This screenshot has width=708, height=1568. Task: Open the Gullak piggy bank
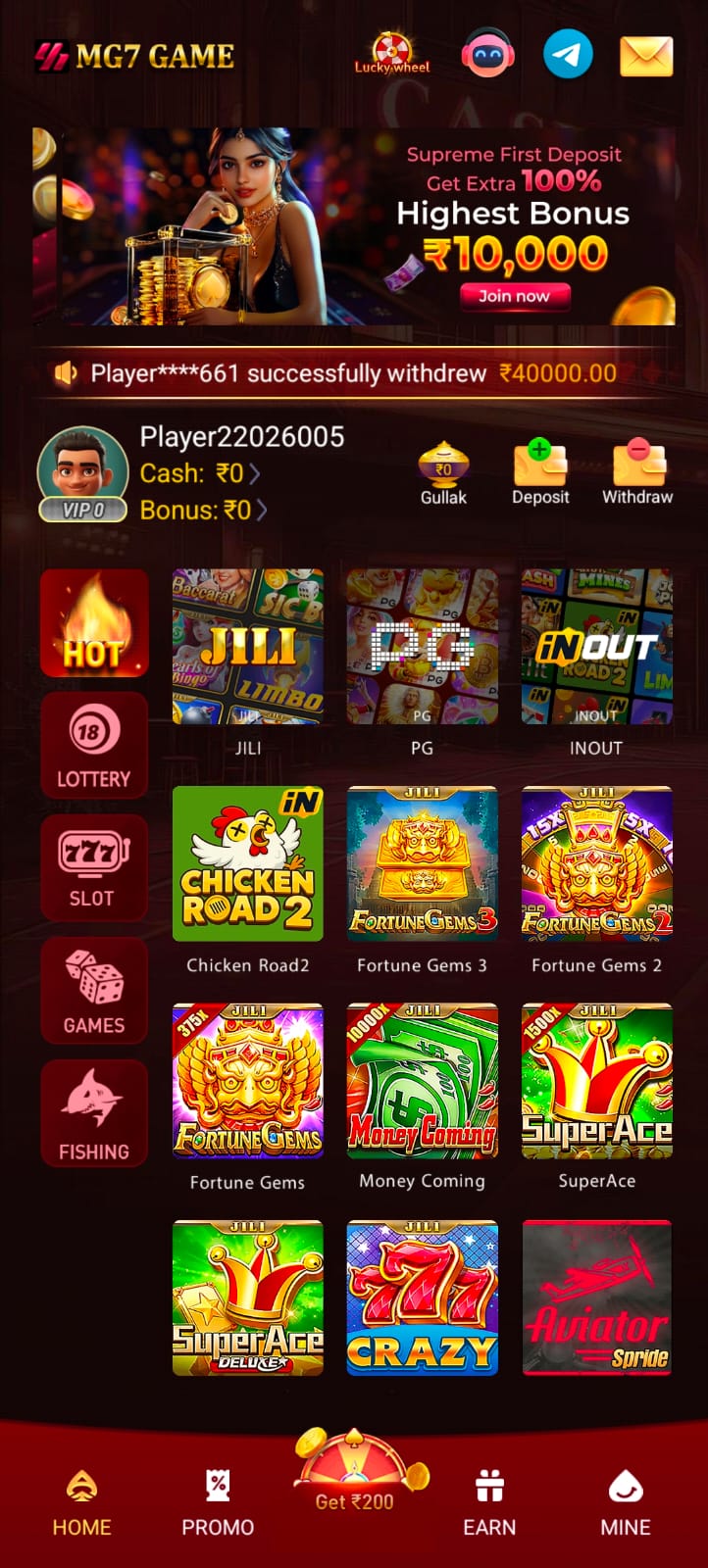click(x=443, y=473)
